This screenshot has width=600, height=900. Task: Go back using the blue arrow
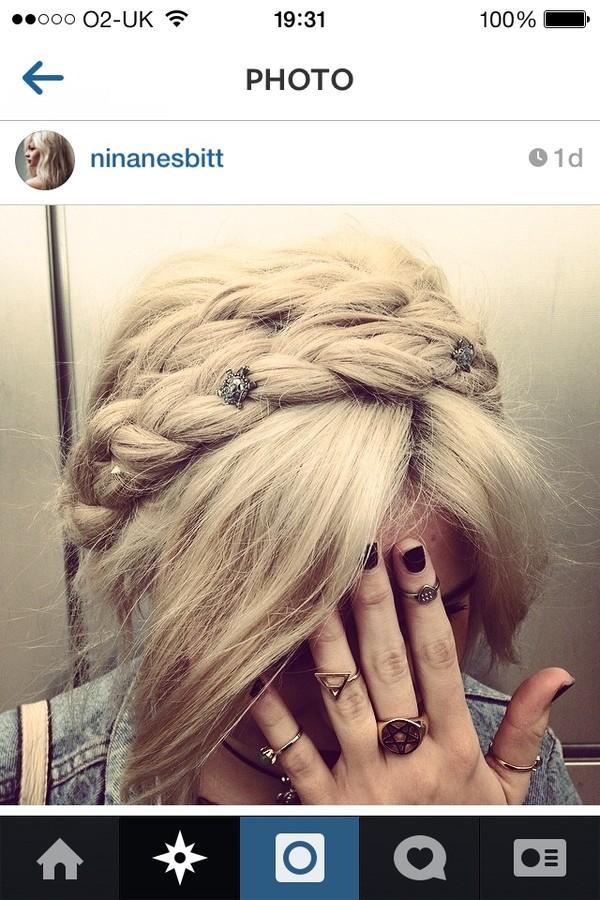point(42,78)
